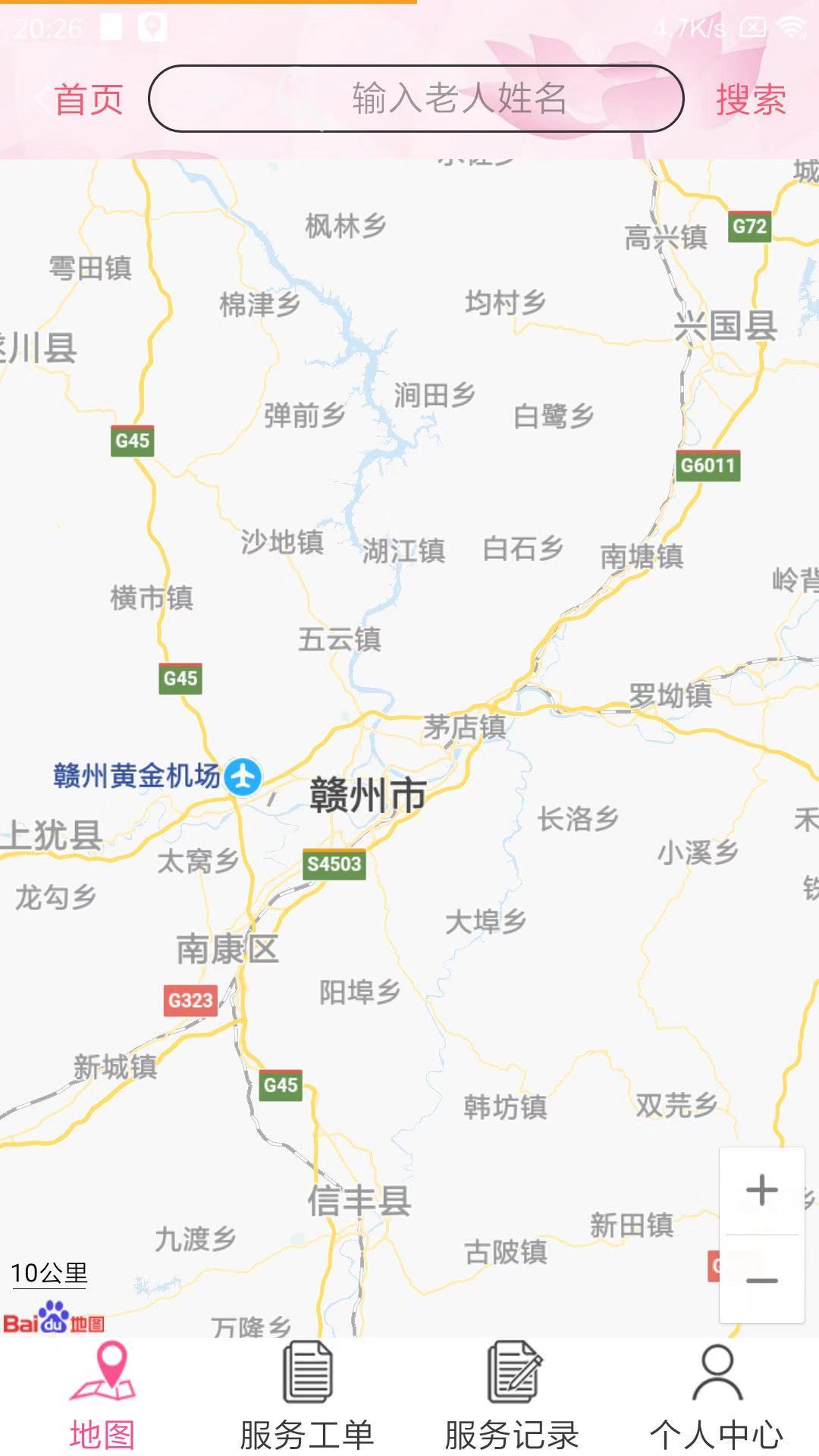The image size is (819, 1456).
Task: Switch to the 地图 tab
Action: pyautogui.click(x=102, y=1397)
